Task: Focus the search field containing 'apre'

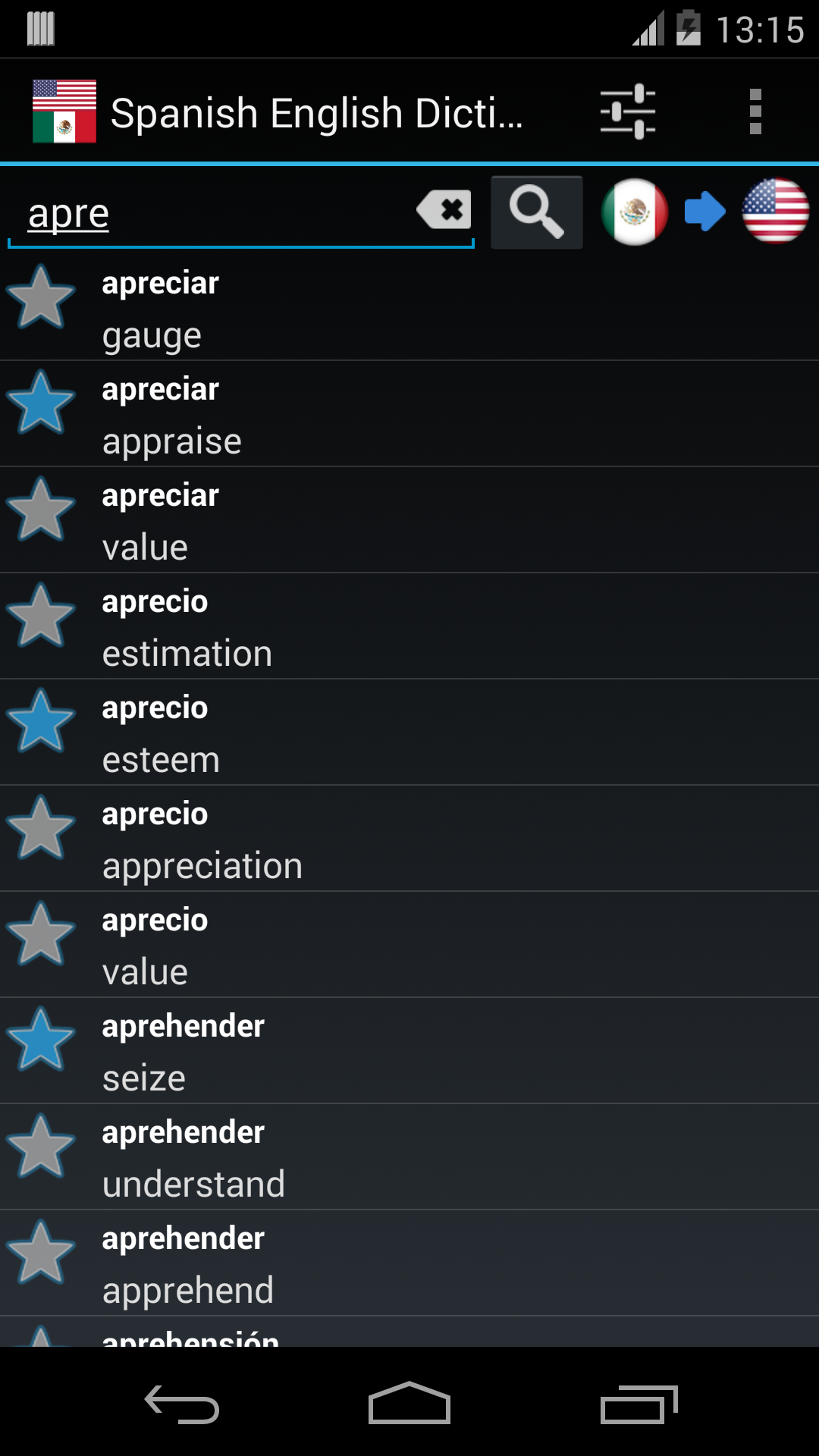Action: point(212,214)
